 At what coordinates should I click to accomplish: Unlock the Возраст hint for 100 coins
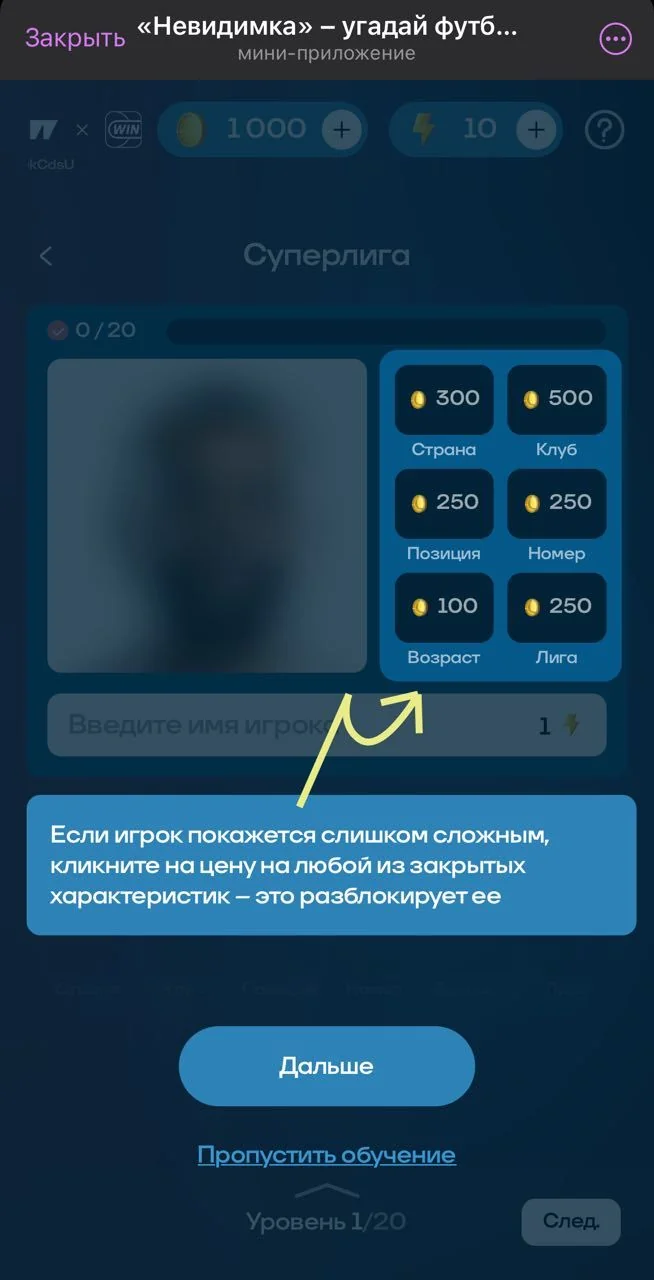point(444,607)
